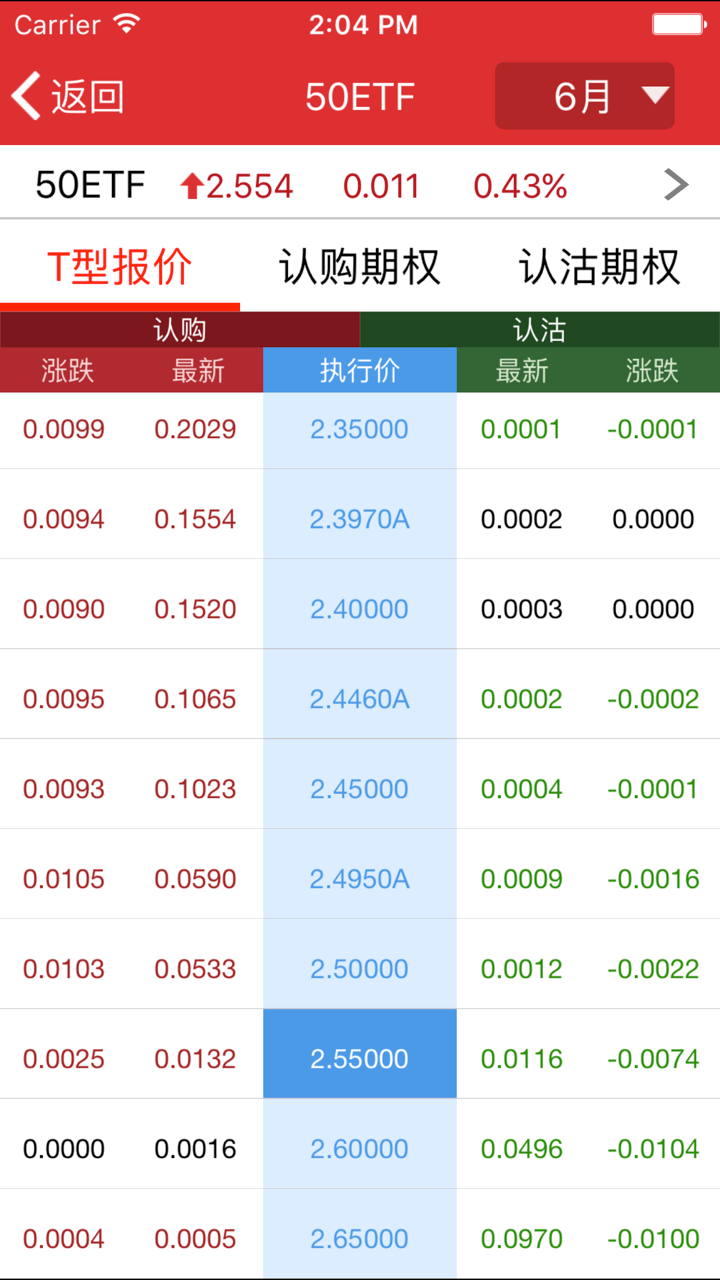The height and width of the screenshot is (1280, 720).
Task: Open the 2.65000 strike price row
Action: (x=360, y=1239)
